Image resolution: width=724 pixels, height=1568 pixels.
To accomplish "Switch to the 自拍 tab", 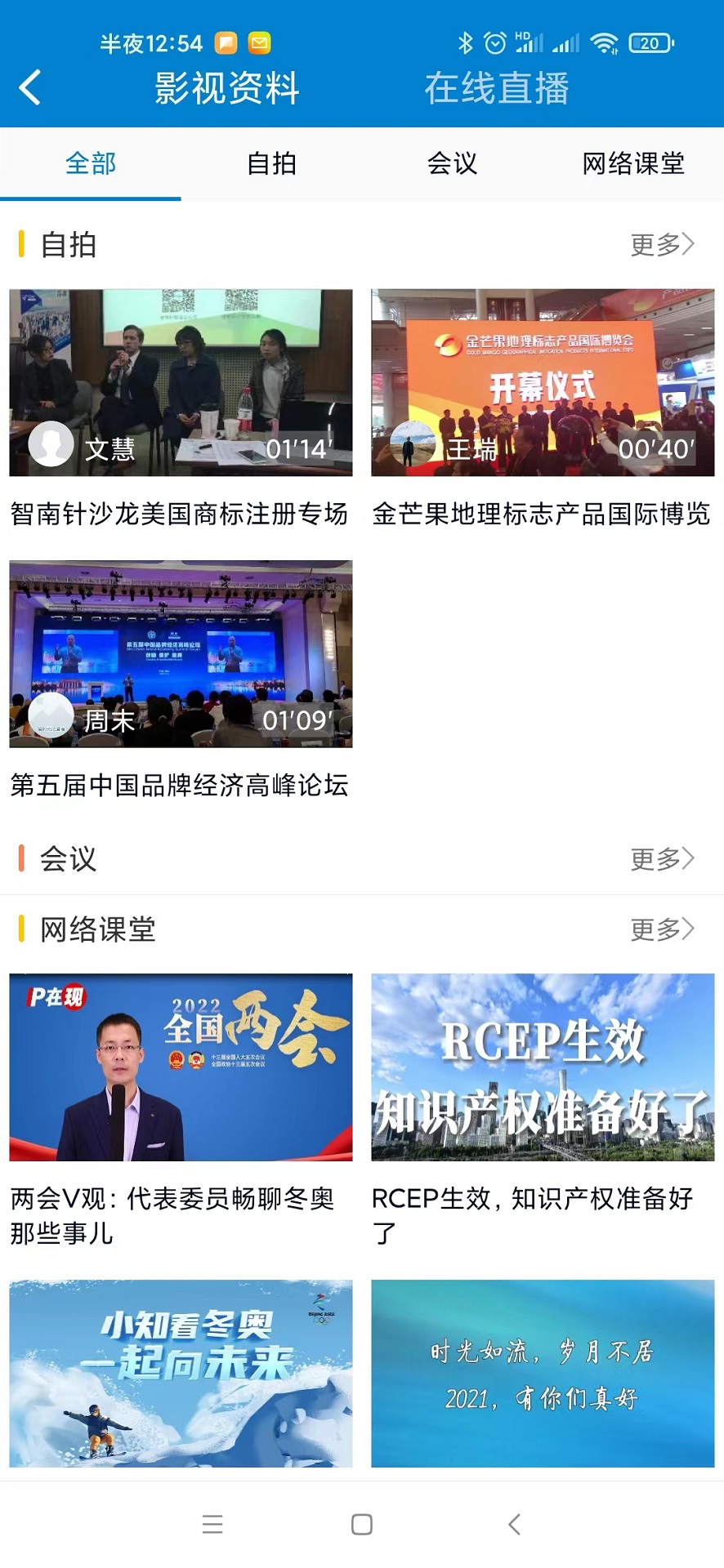I will click(271, 163).
